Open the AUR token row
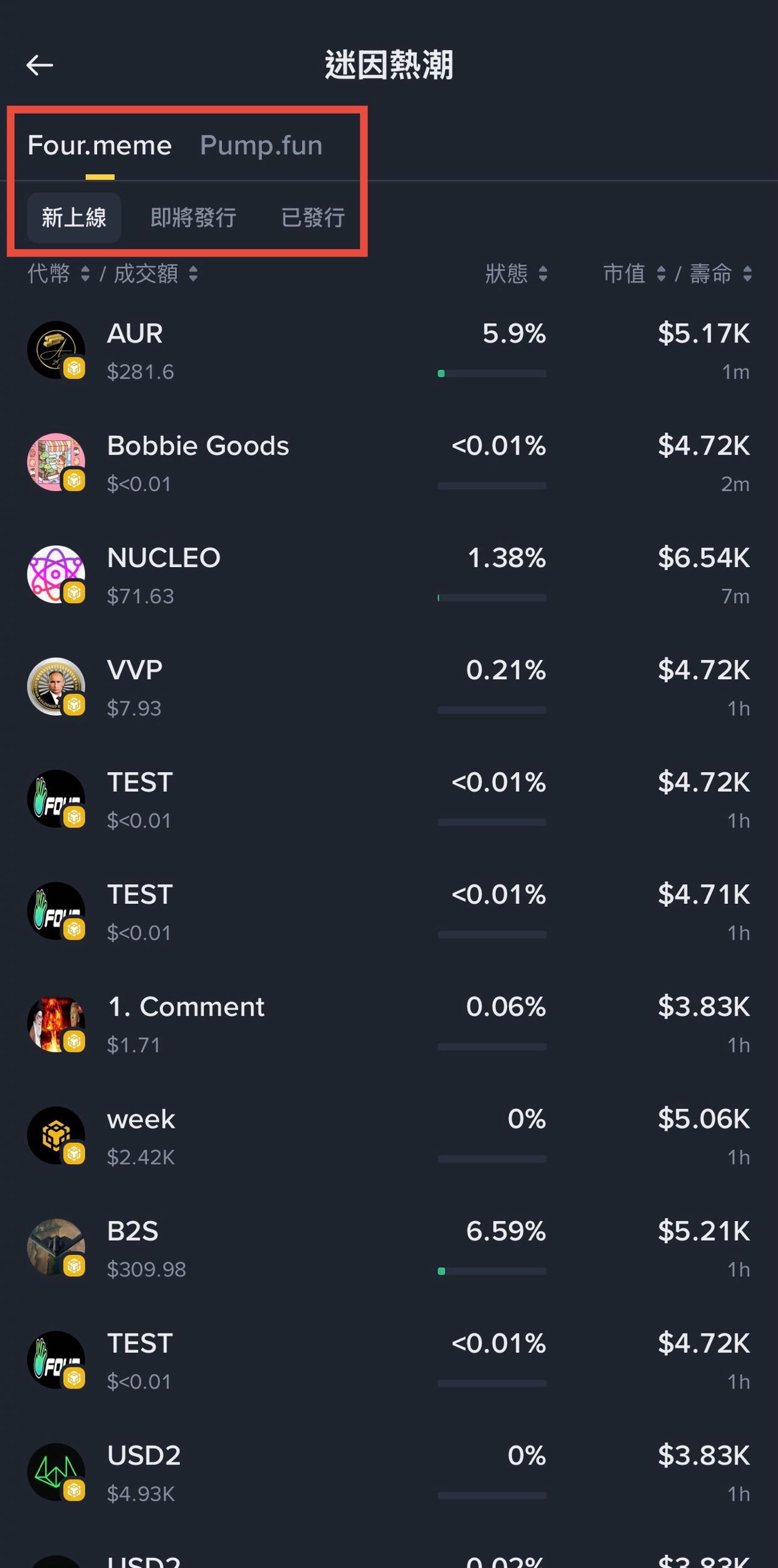This screenshot has height=1568, width=778. point(389,351)
